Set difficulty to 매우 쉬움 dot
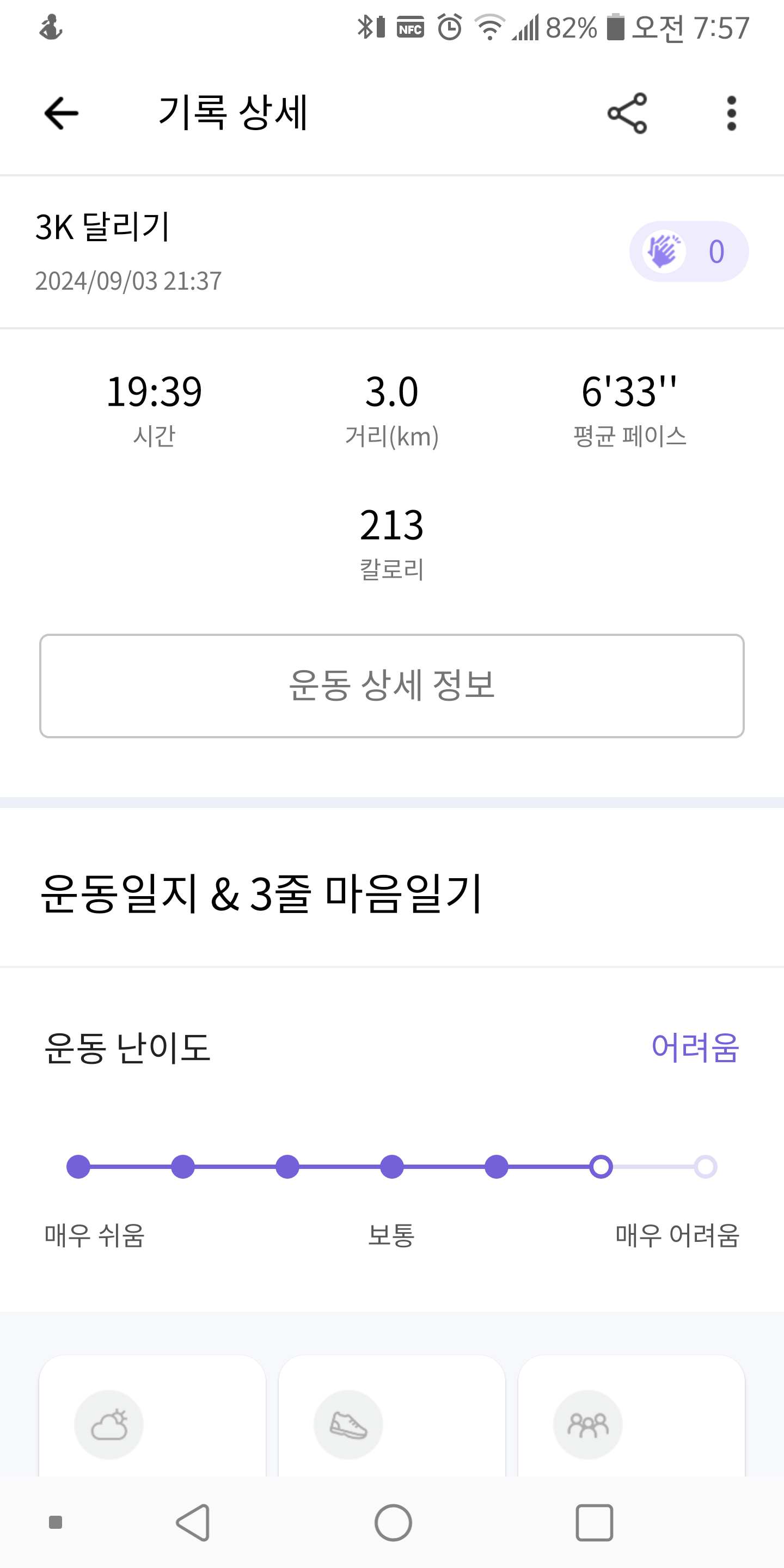 click(x=78, y=1167)
